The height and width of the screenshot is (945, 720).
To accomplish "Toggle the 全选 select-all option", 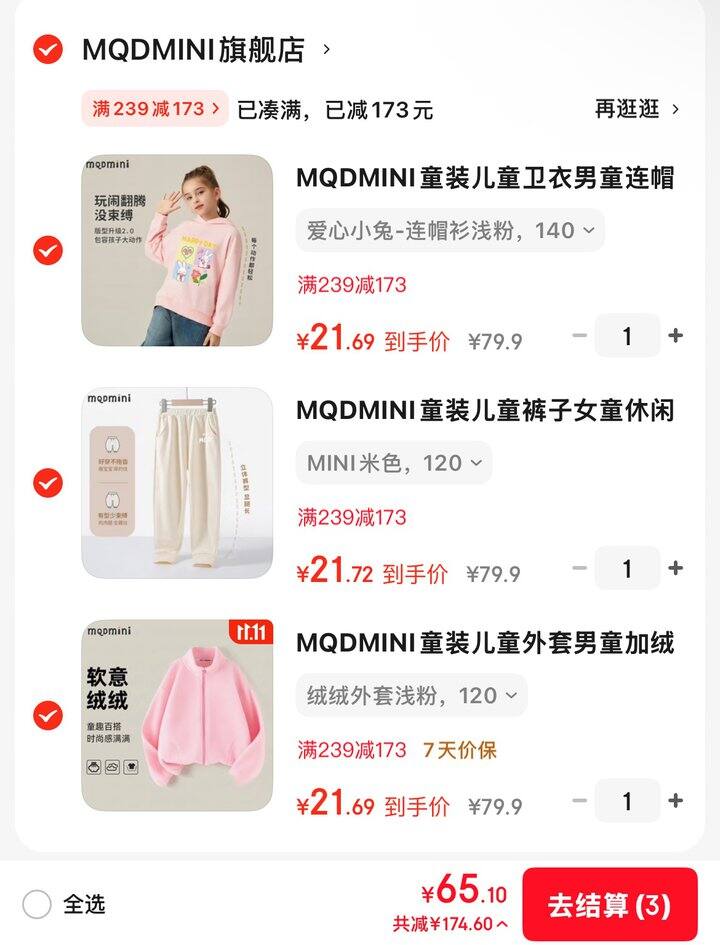I will pyautogui.click(x=37, y=904).
